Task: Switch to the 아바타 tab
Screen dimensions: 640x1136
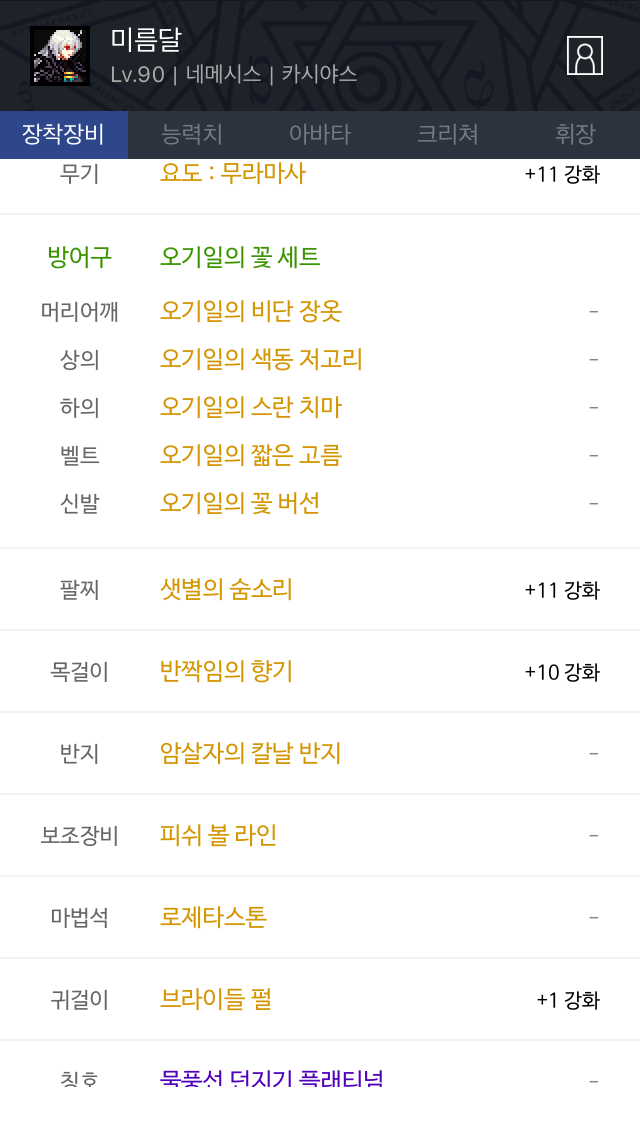Action: 320,134
